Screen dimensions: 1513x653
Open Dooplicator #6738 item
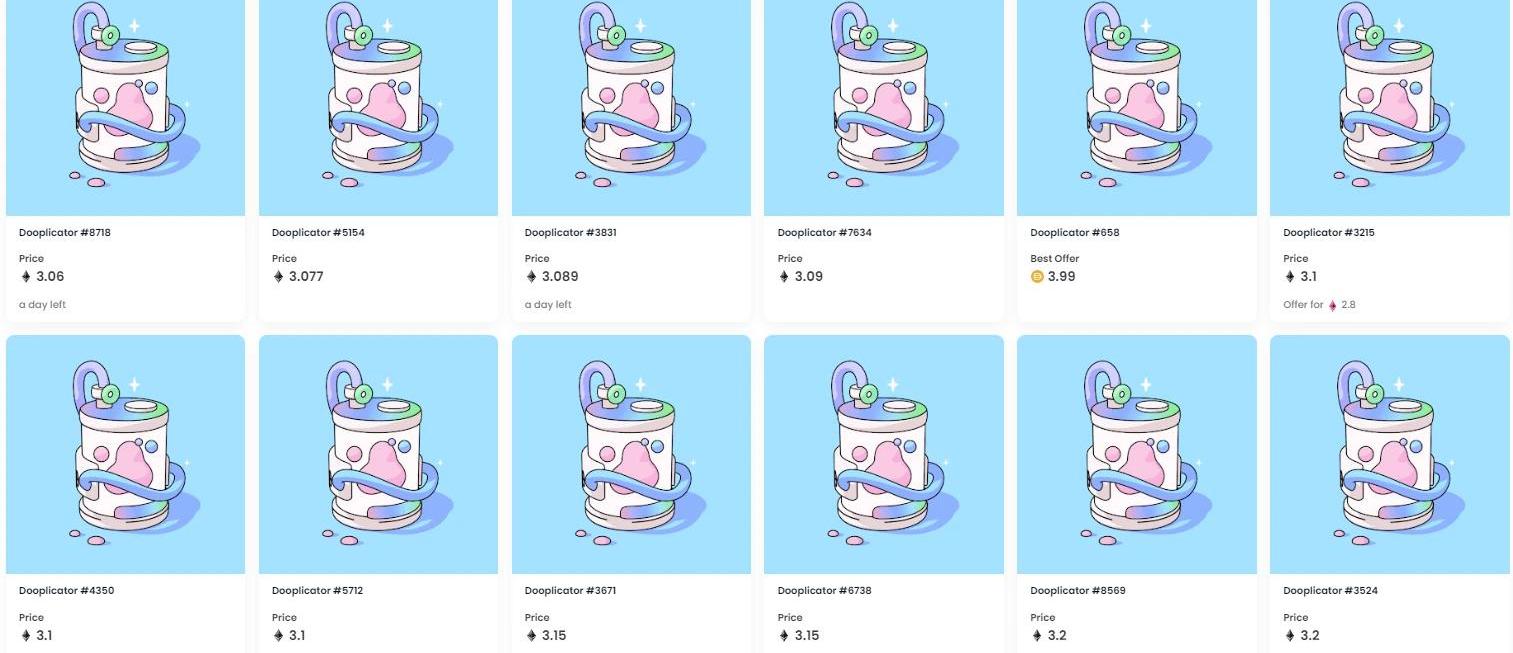pyautogui.click(x=884, y=455)
